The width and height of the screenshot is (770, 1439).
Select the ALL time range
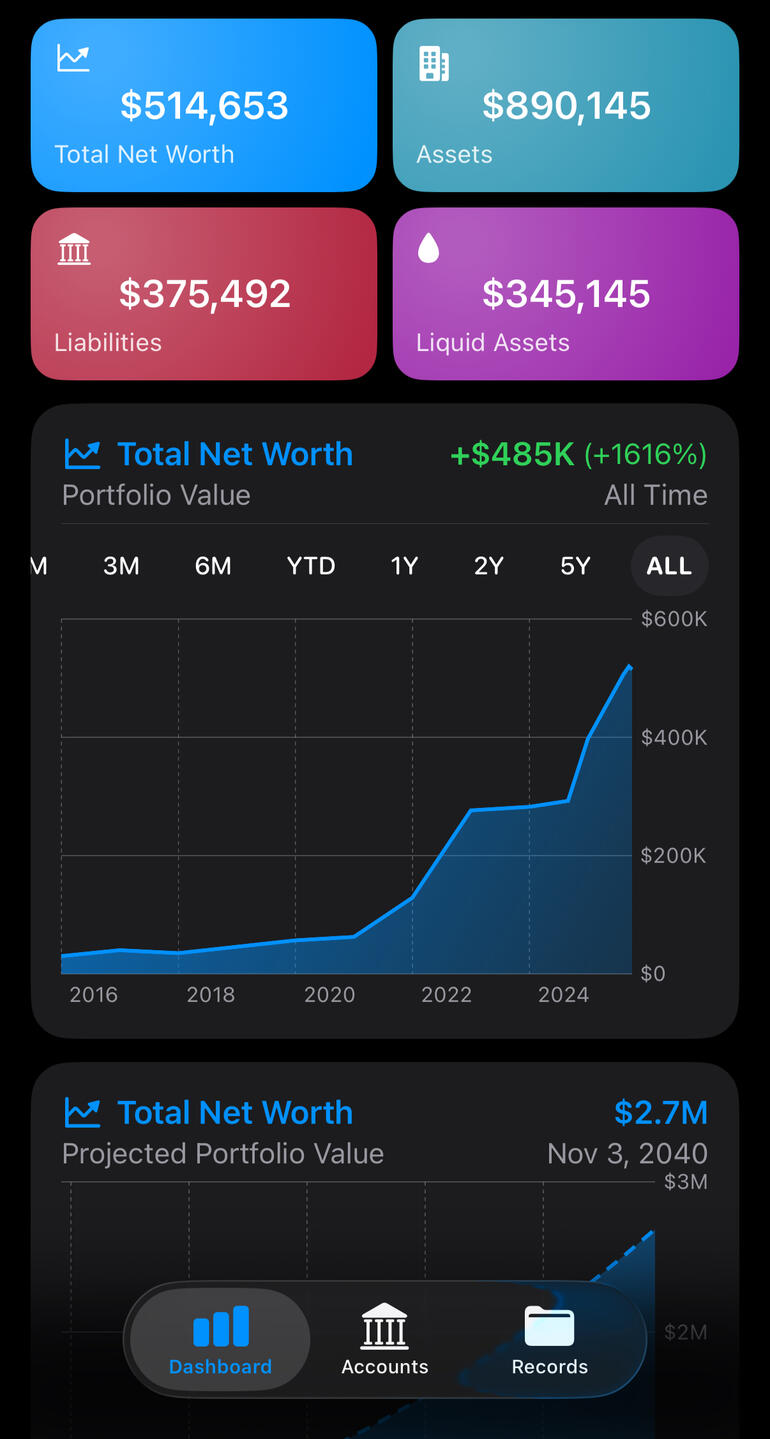point(669,566)
